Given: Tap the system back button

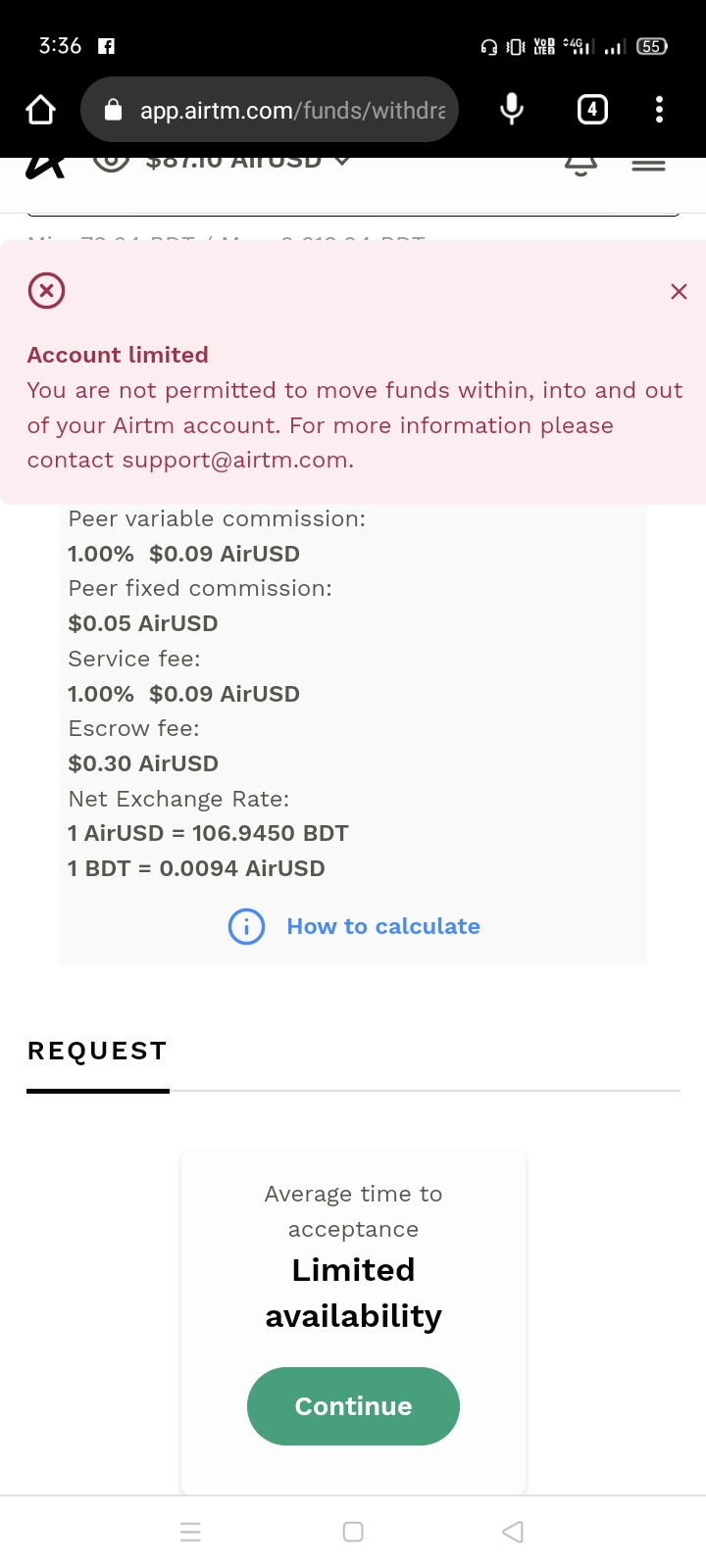Looking at the screenshot, I should pos(512,1532).
